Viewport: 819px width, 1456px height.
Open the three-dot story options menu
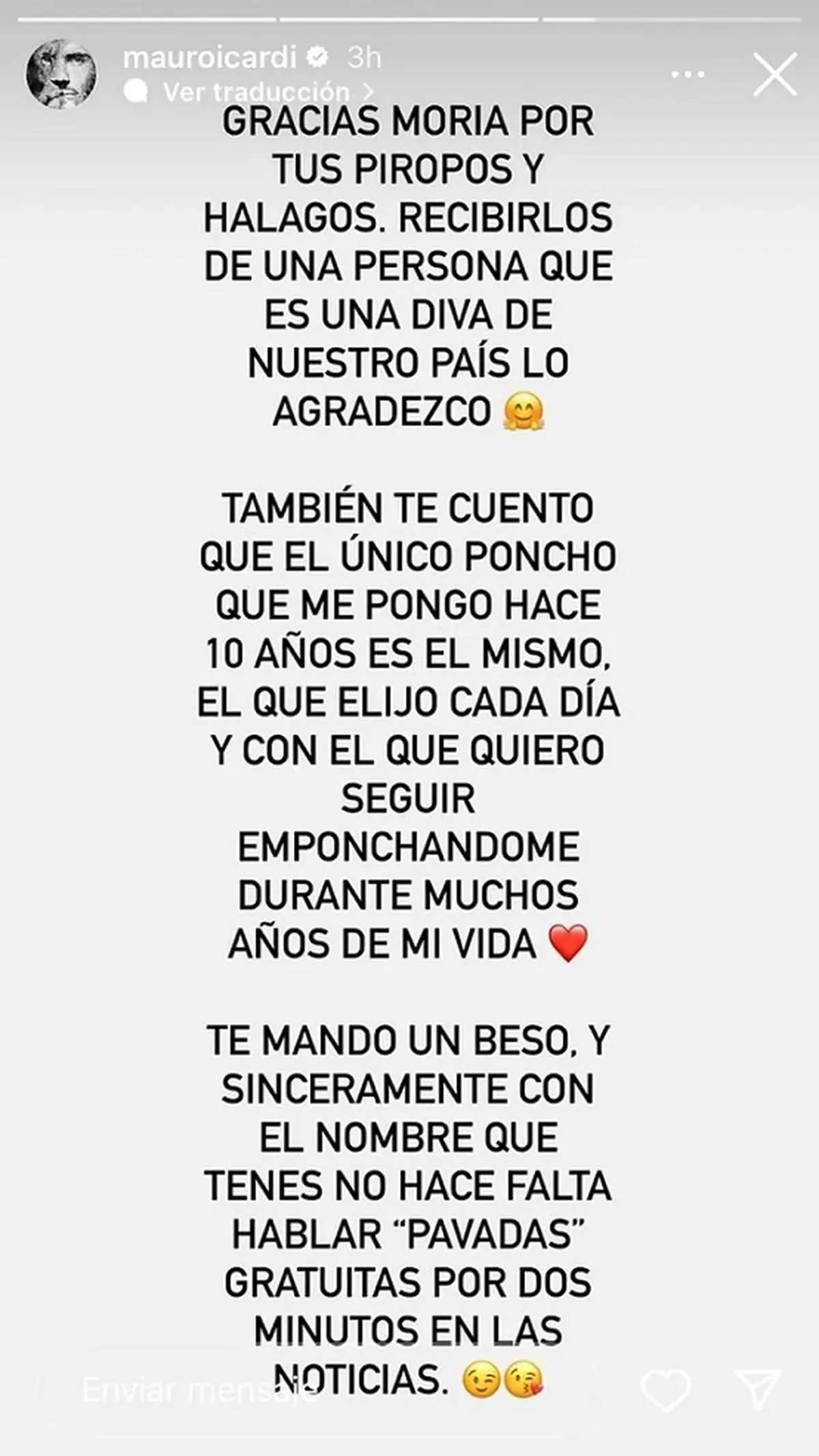coord(687,74)
